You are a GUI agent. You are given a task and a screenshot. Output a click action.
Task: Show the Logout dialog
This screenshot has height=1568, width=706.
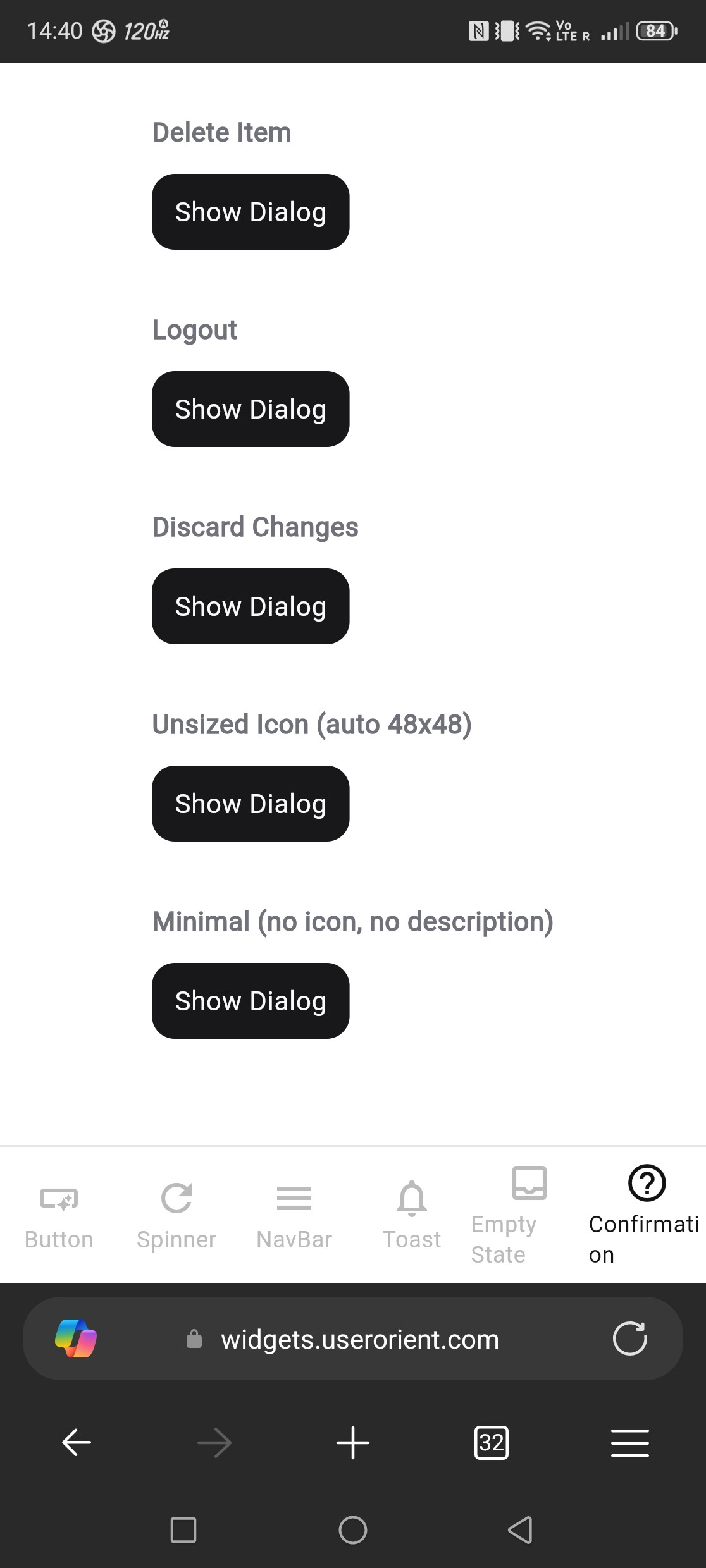point(251,409)
